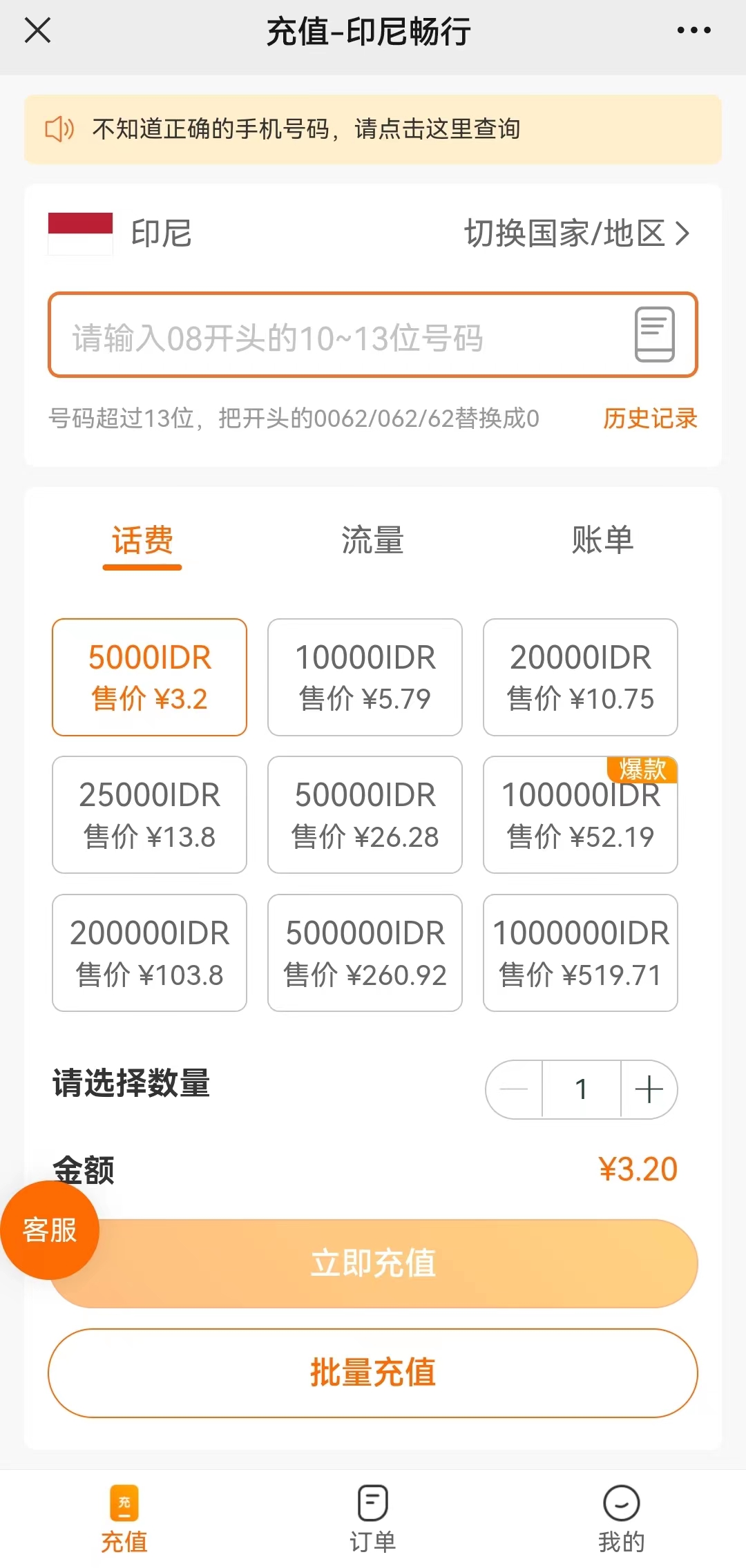Choose the 20000IDR package
The width and height of the screenshot is (746, 1568).
click(580, 677)
